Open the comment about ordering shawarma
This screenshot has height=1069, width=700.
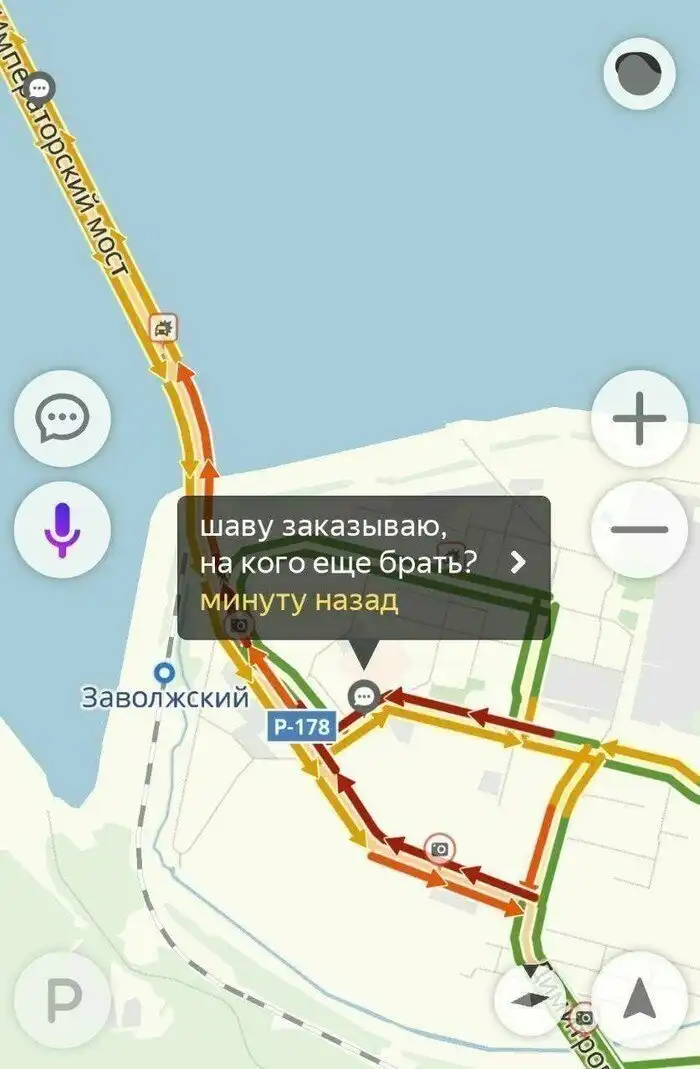(x=364, y=567)
